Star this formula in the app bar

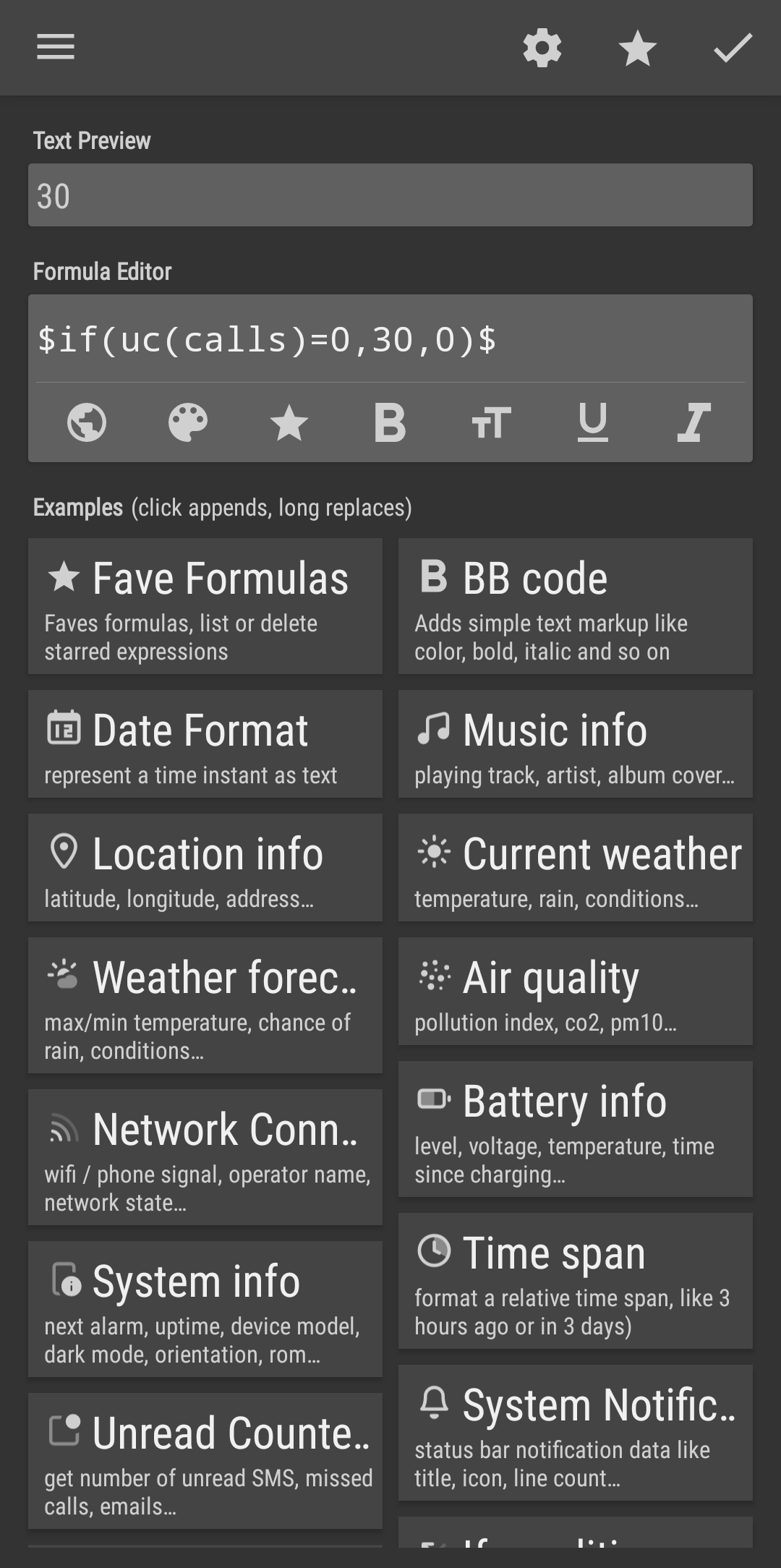(638, 48)
